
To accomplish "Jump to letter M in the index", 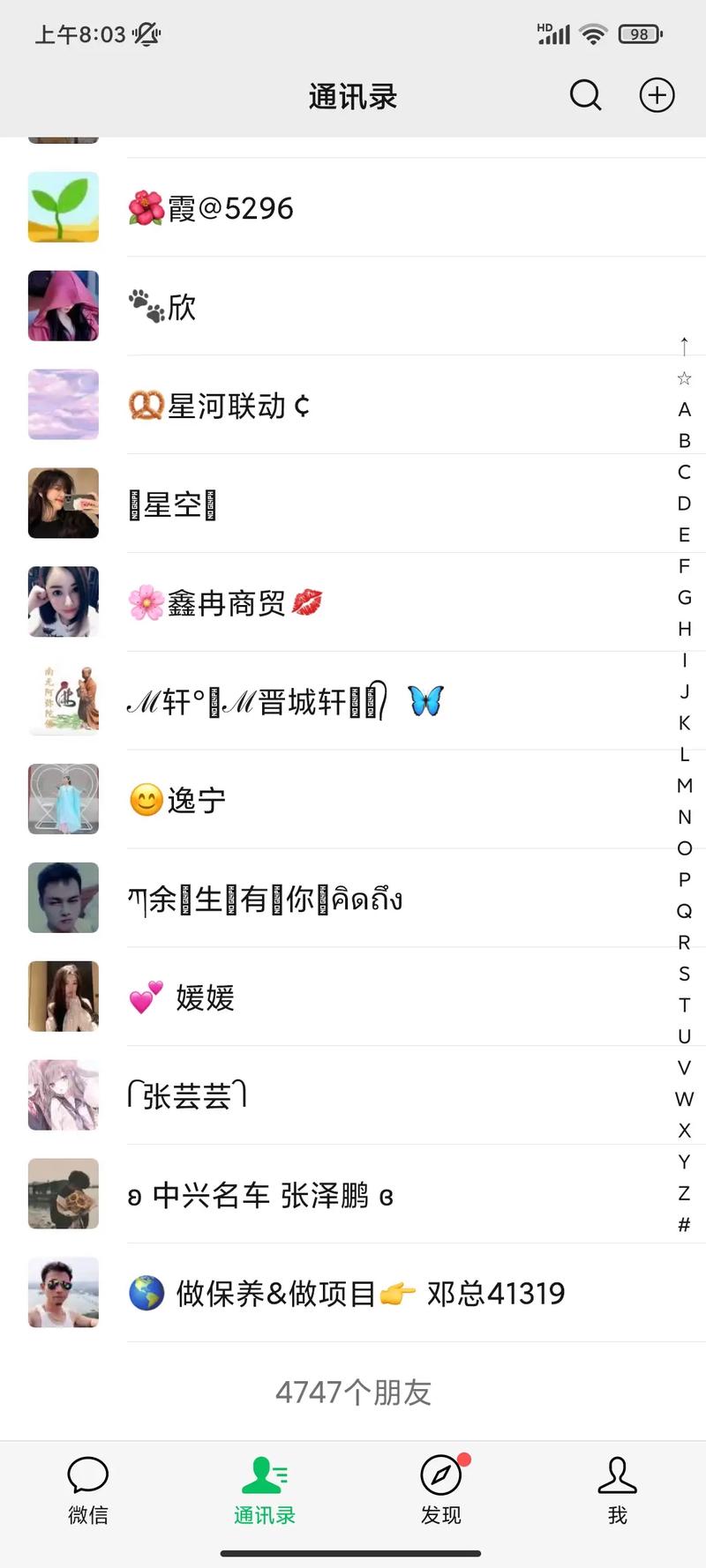I will [684, 786].
